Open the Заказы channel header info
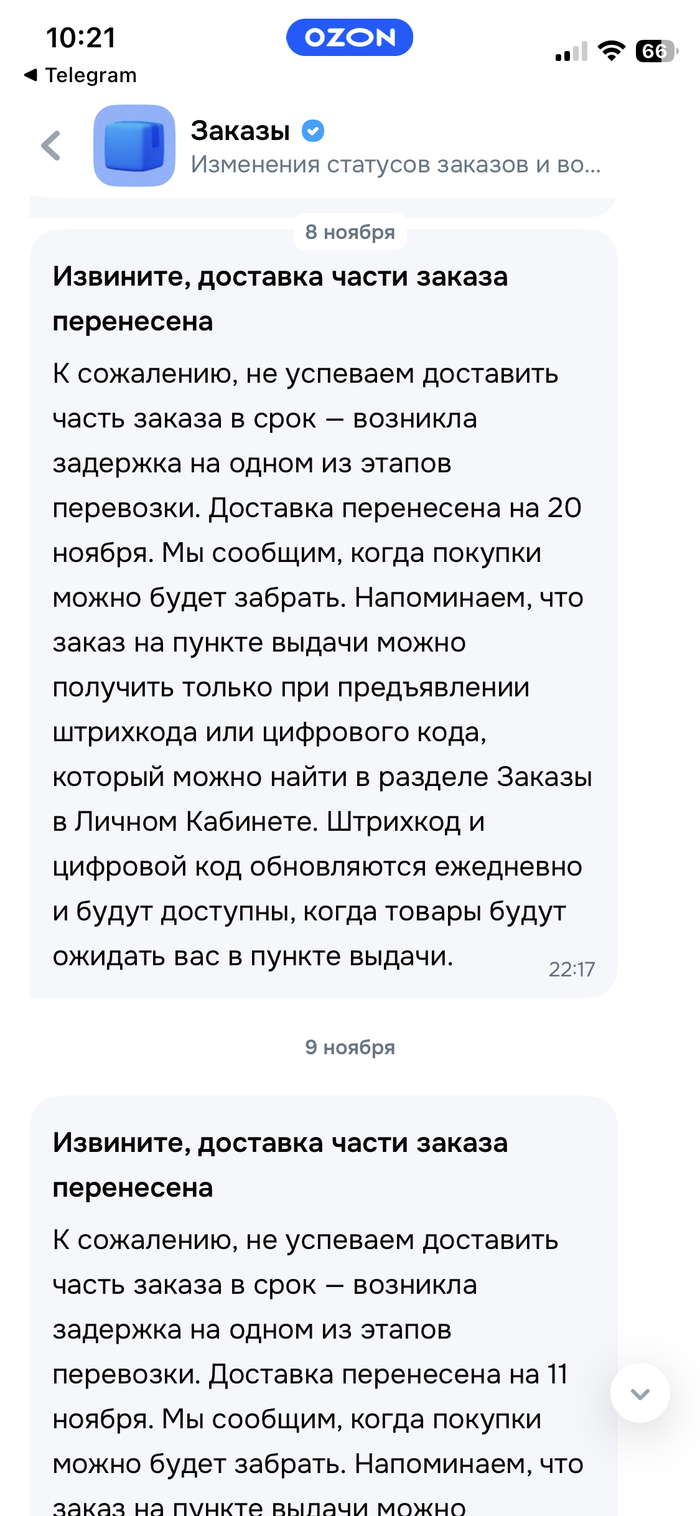Screen dimensions: 700x1516 [x=395, y=146]
